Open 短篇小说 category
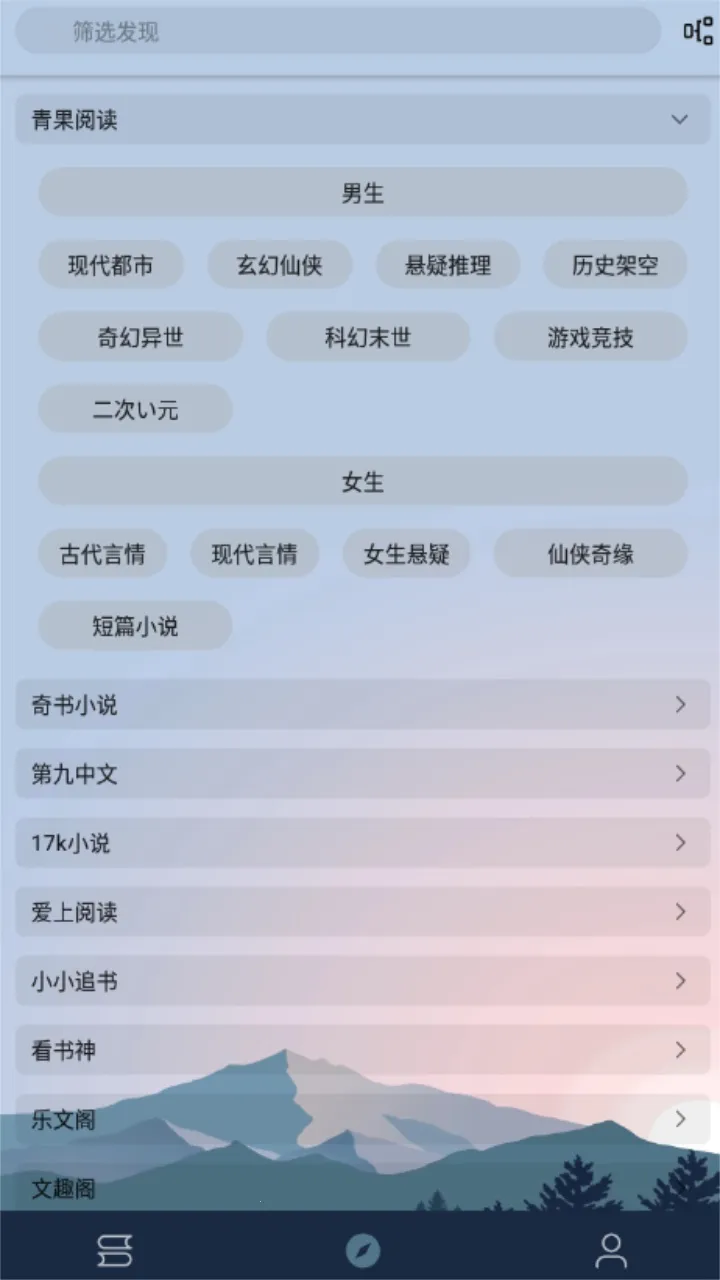The width and height of the screenshot is (720, 1280). click(135, 626)
